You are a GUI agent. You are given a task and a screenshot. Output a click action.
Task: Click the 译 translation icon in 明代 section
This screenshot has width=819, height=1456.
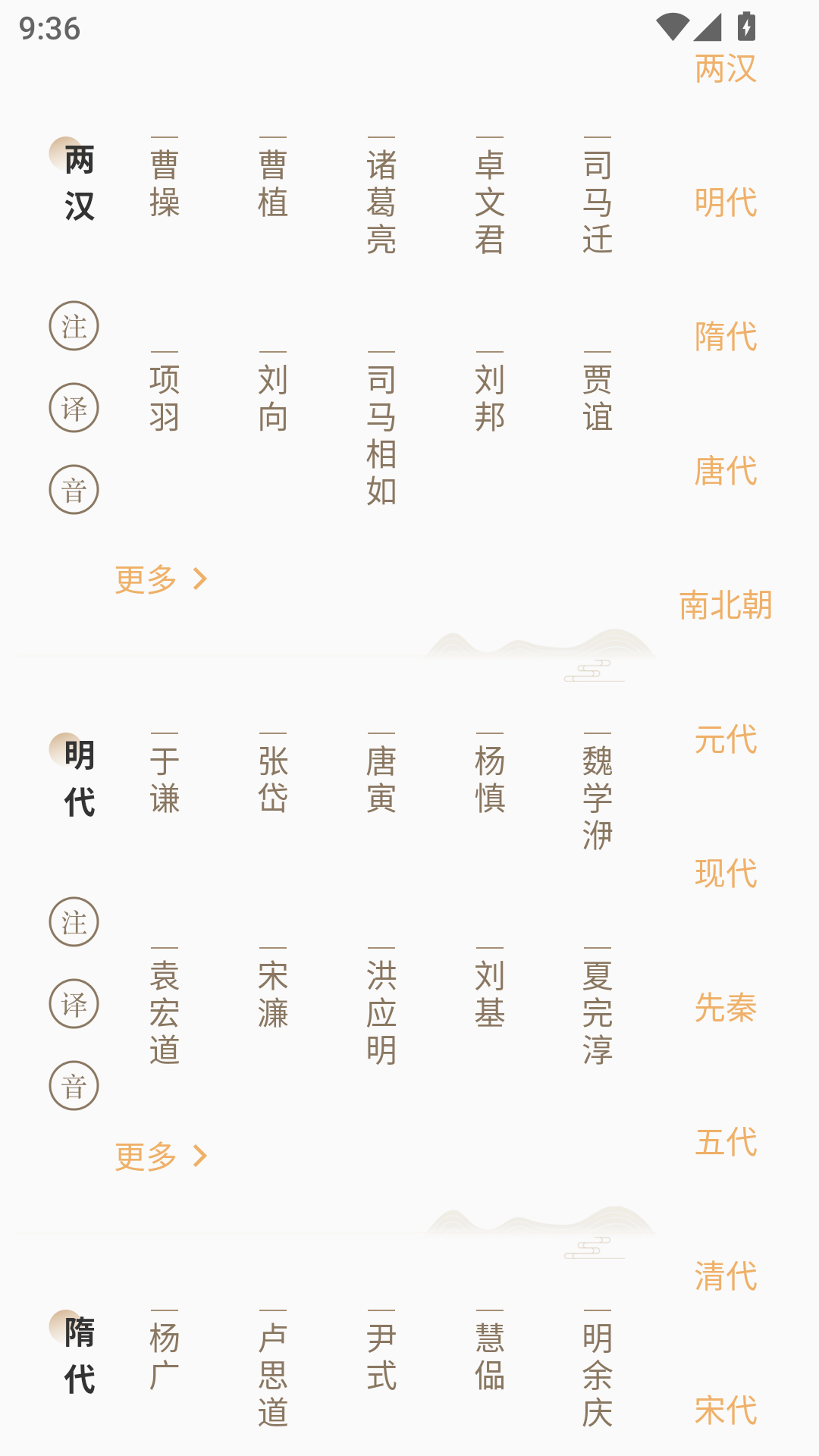pos(74,1003)
